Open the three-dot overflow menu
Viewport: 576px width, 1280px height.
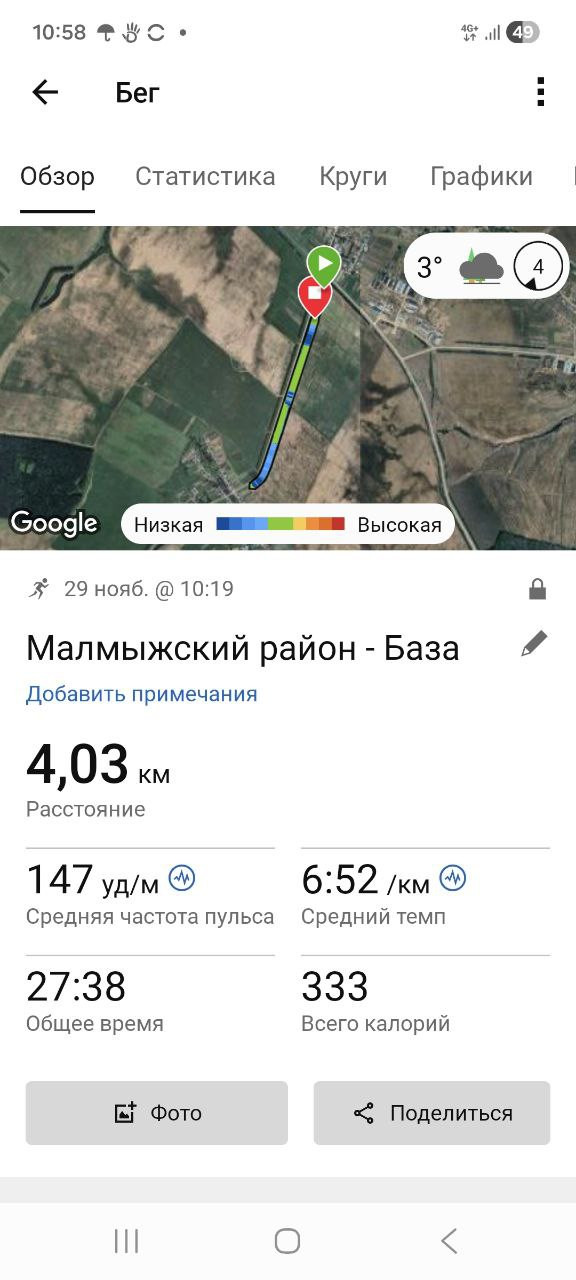(x=540, y=92)
